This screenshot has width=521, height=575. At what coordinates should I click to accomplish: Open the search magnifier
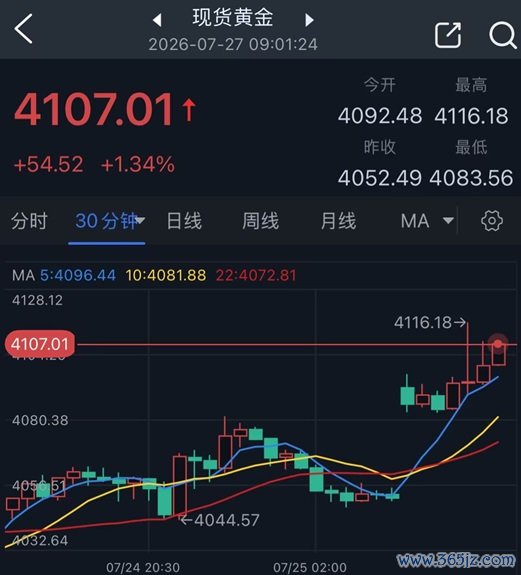tap(502, 35)
